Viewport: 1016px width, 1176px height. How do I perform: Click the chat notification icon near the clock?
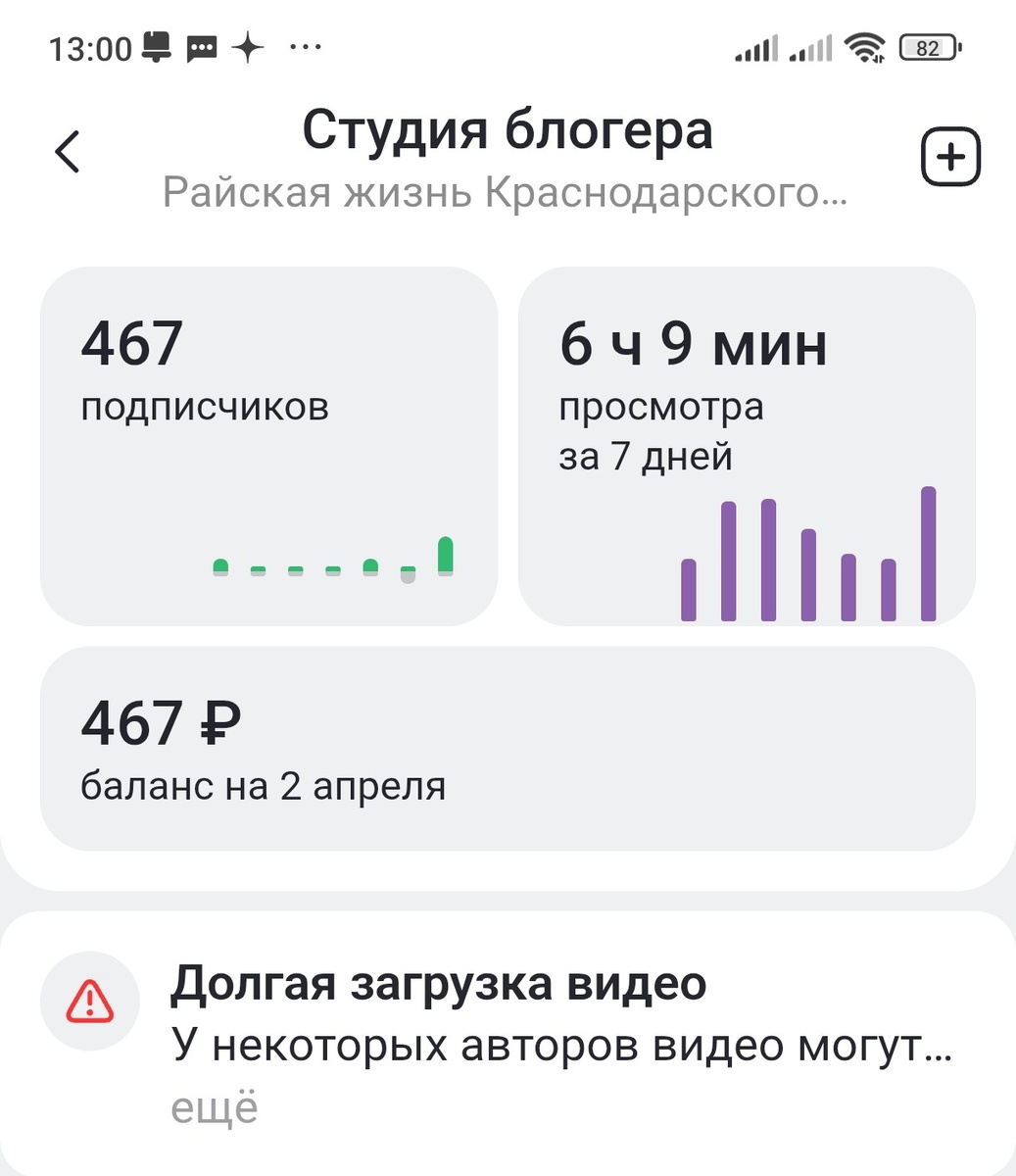(199, 45)
